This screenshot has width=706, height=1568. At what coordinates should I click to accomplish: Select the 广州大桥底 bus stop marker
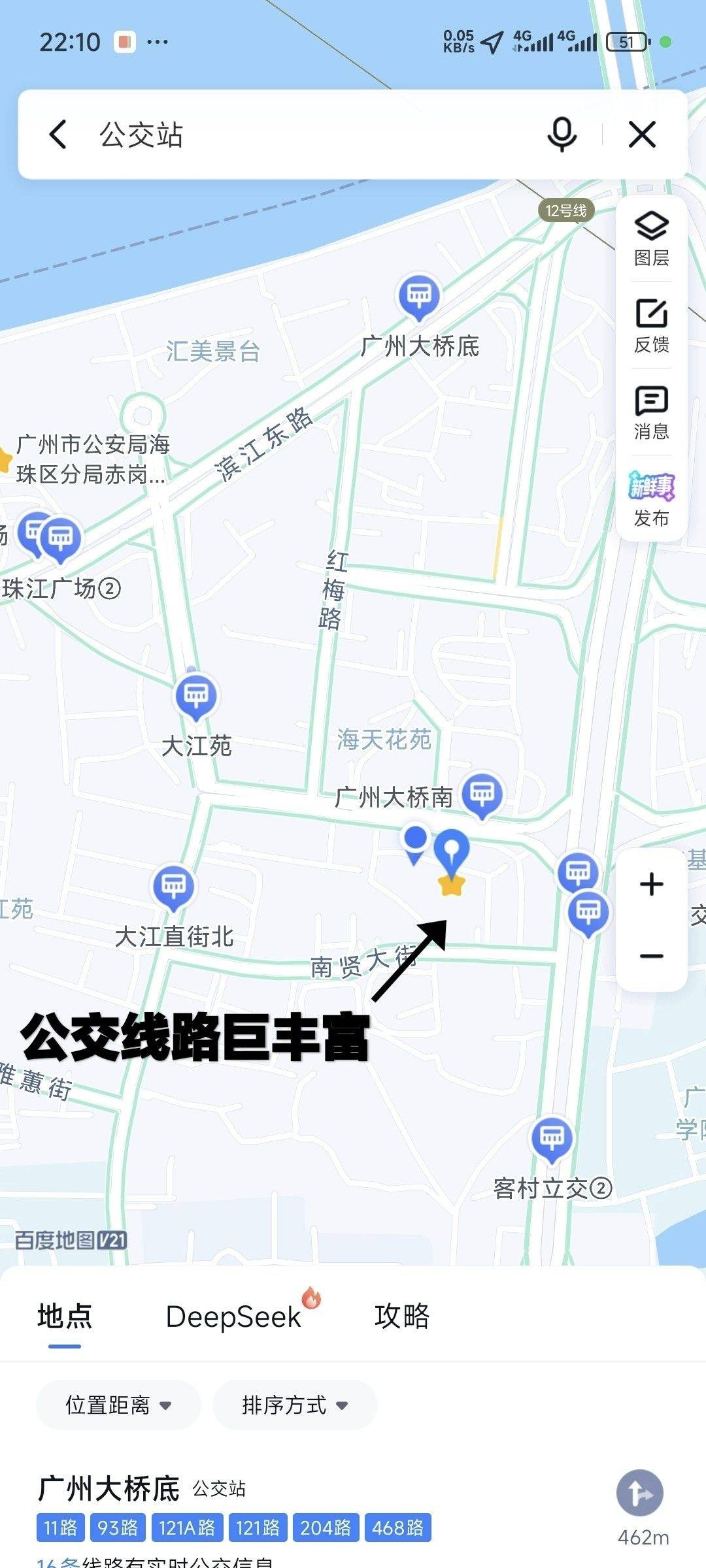point(419,296)
